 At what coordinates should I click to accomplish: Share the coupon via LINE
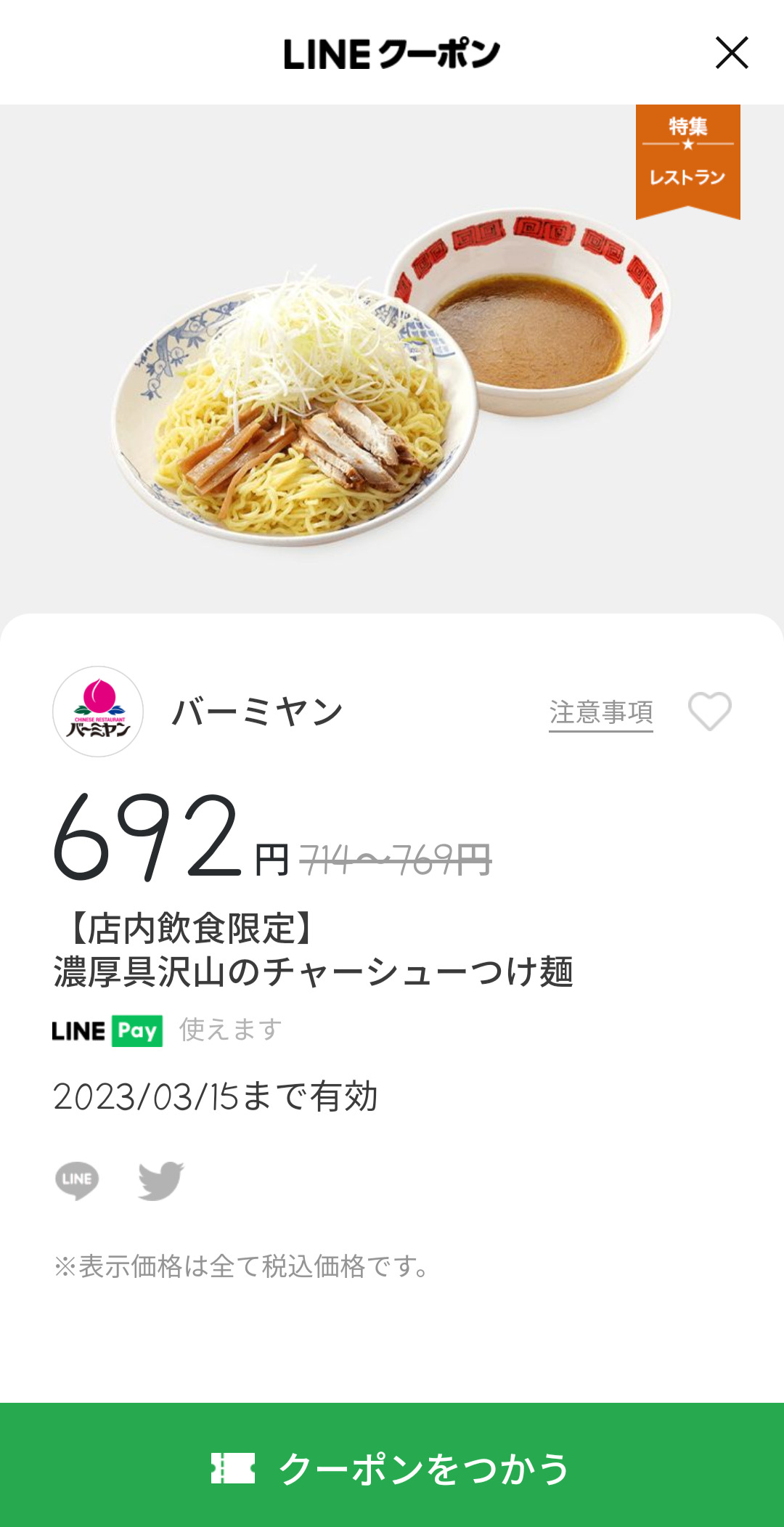(x=77, y=1180)
